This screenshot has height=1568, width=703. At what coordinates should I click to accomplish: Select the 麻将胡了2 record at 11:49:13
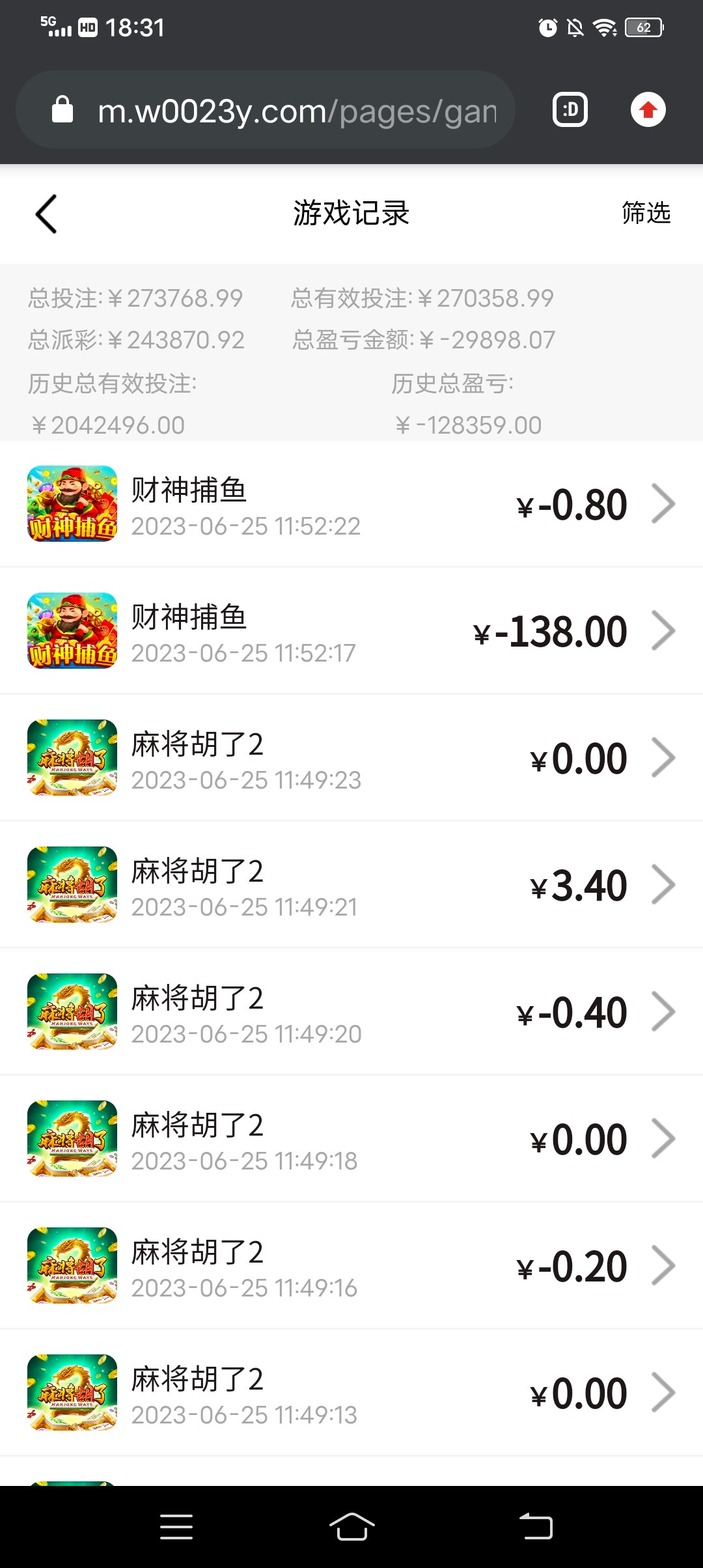pos(351,1392)
